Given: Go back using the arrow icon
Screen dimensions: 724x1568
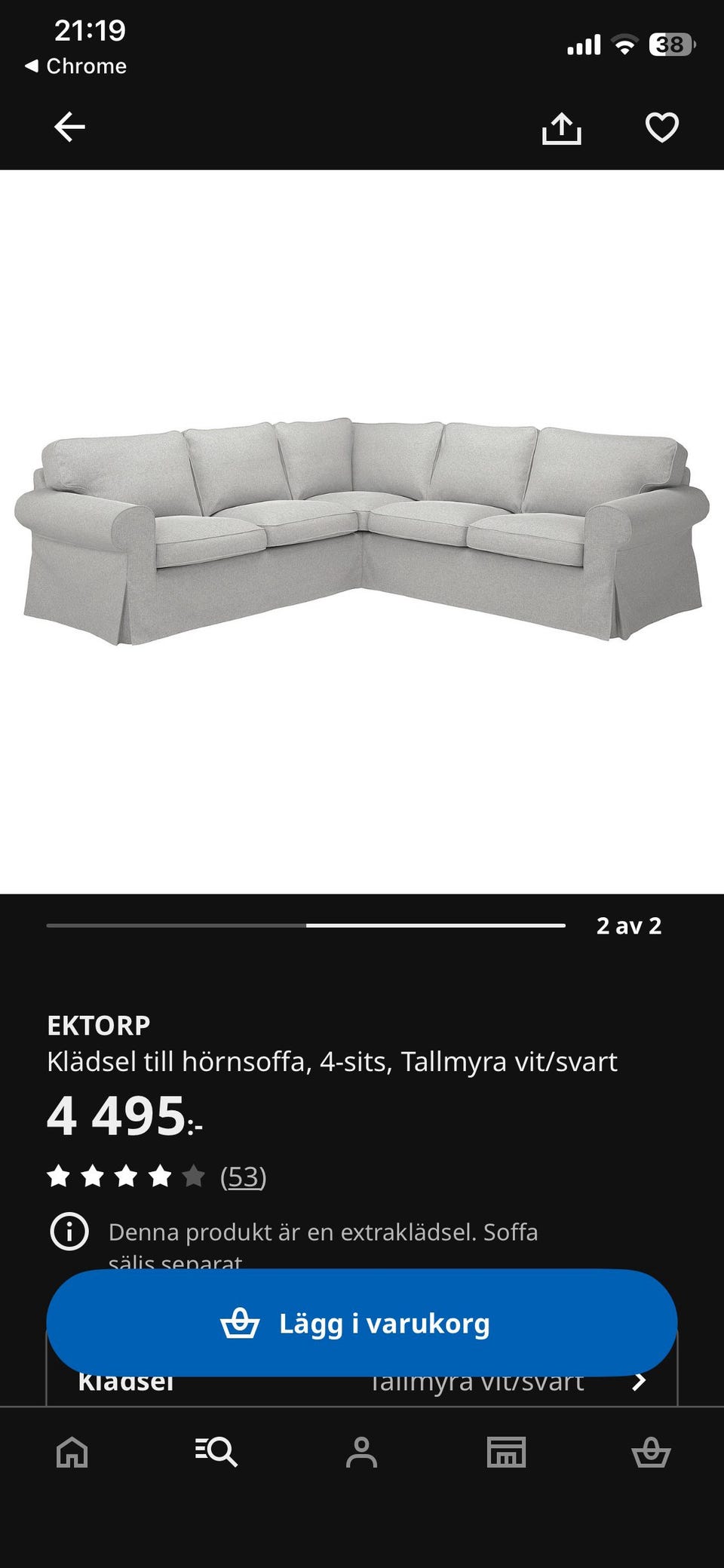Looking at the screenshot, I should (x=69, y=127).
